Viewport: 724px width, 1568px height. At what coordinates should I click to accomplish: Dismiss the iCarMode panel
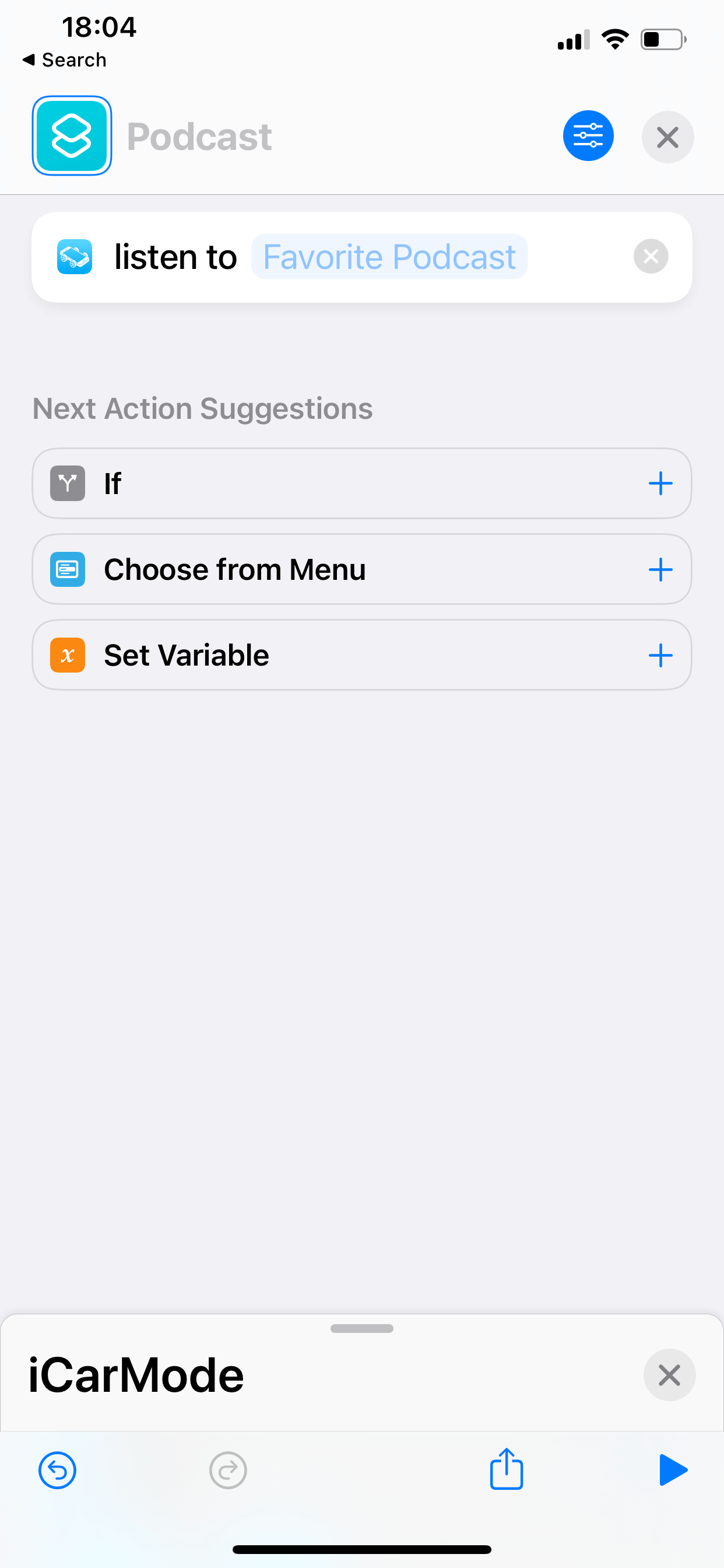669,1375
